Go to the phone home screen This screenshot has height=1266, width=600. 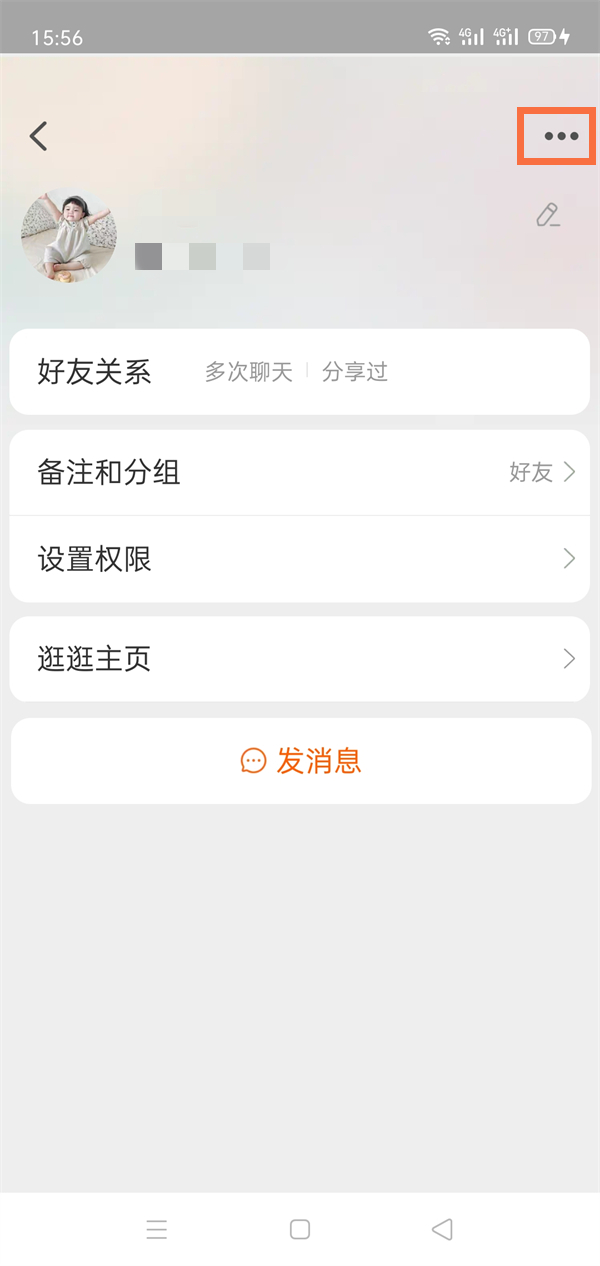300,1229
